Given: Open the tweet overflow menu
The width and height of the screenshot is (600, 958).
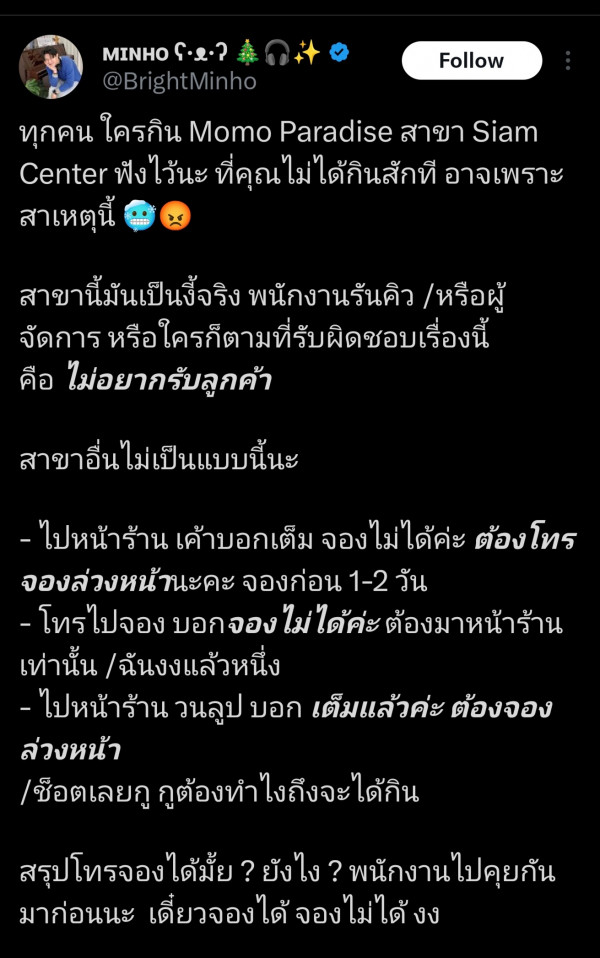Looking at the screenshot, I should pos(568,61).
